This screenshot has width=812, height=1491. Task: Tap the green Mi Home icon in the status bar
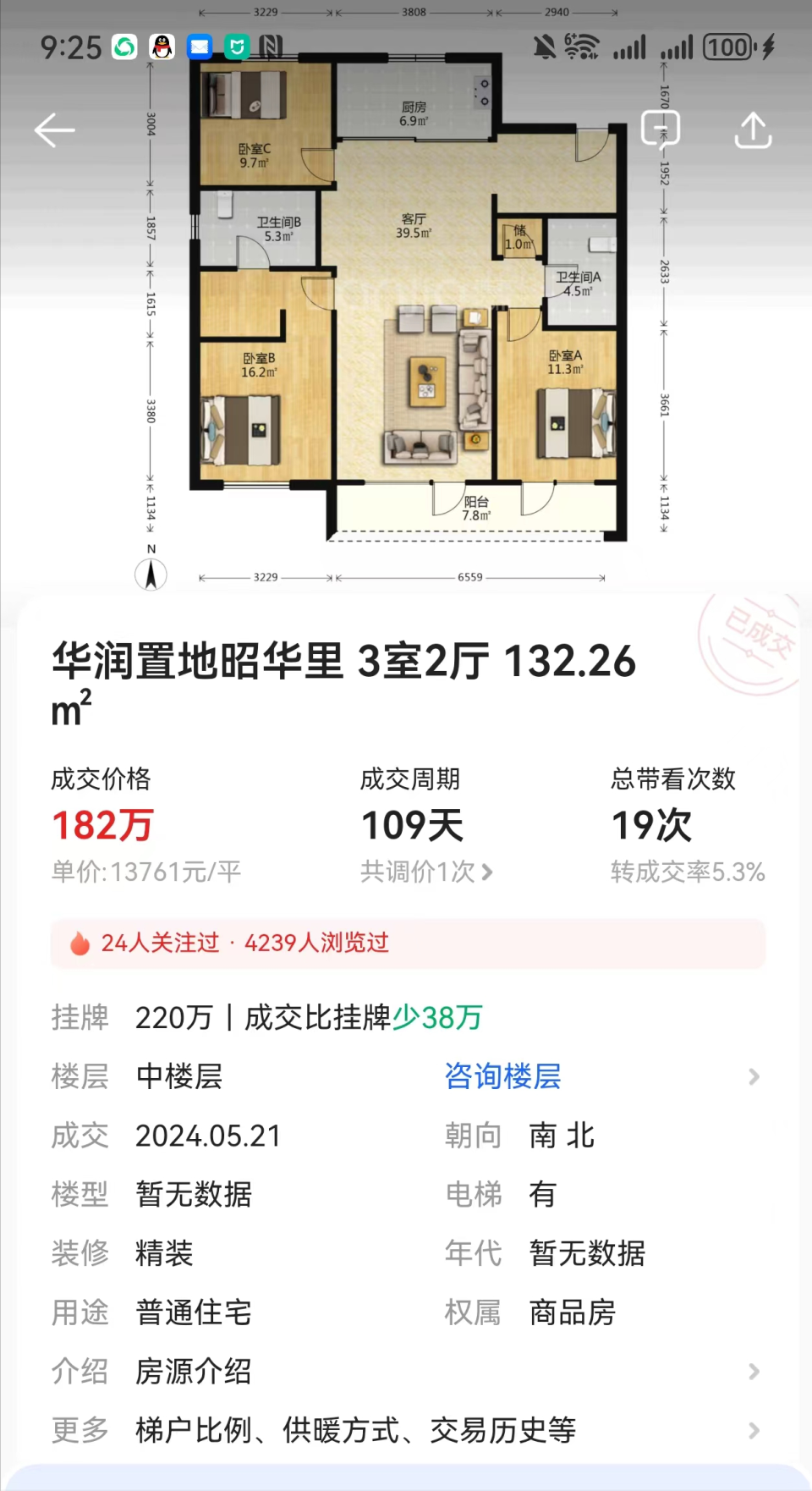(x=237, y=47)
